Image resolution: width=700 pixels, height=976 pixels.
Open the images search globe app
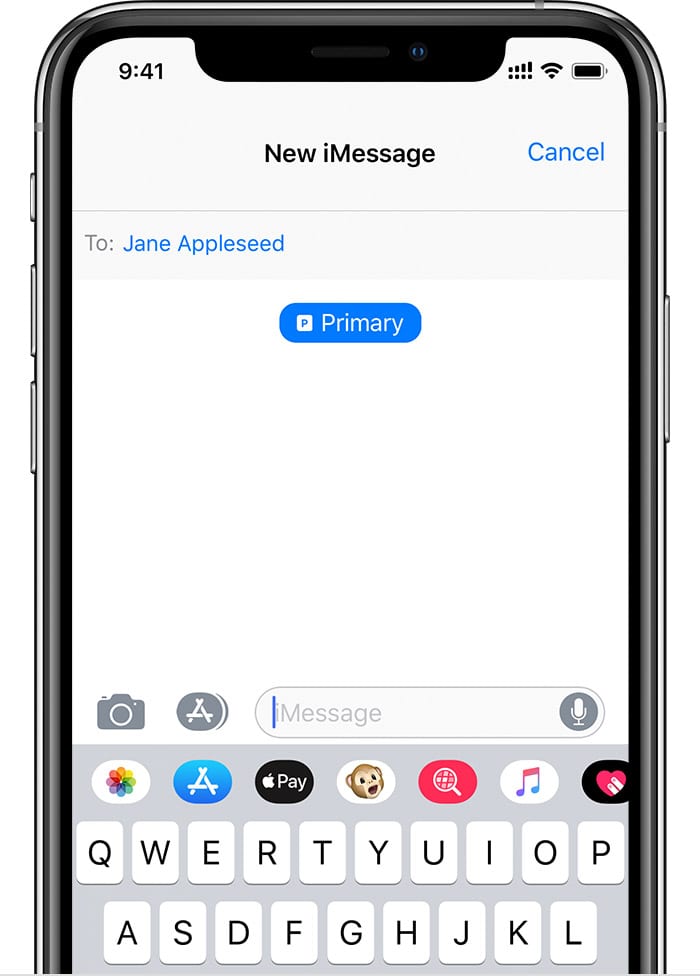click(x=447, y=781)
